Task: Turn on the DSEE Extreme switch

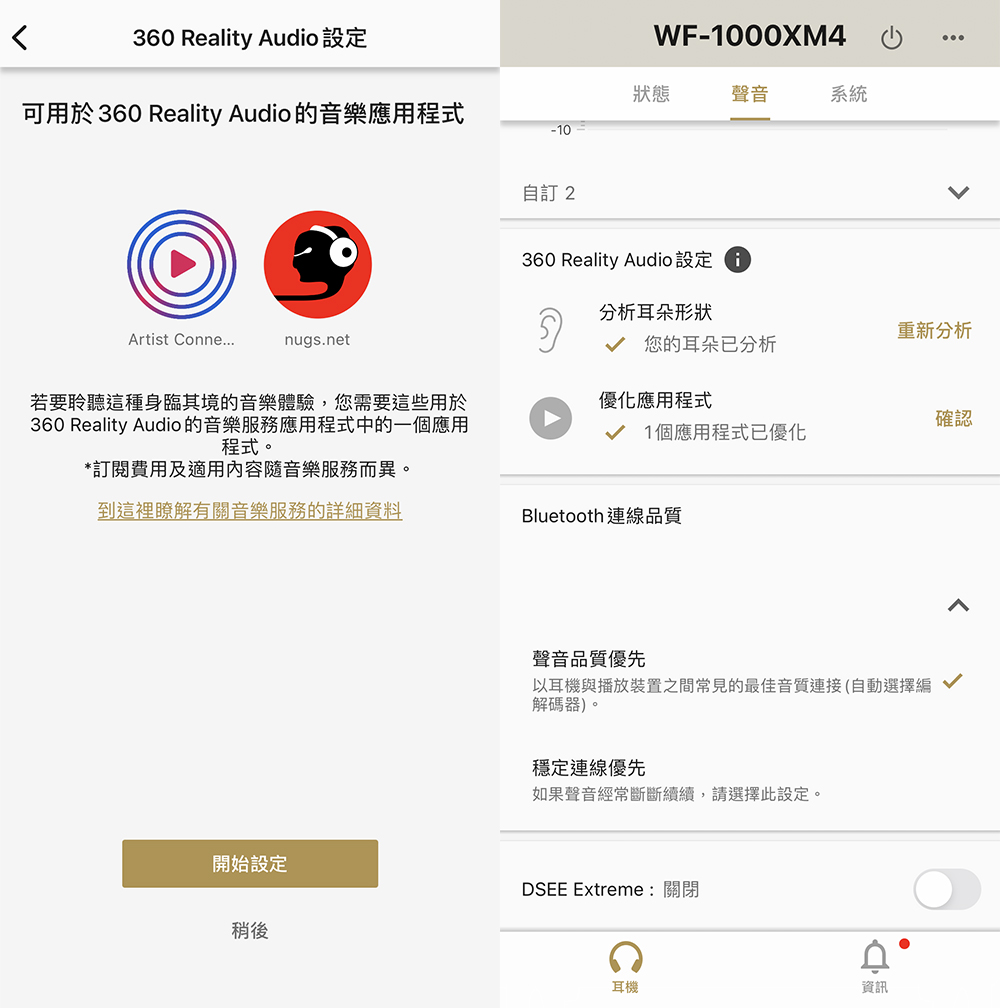Action: pos(946,889)
